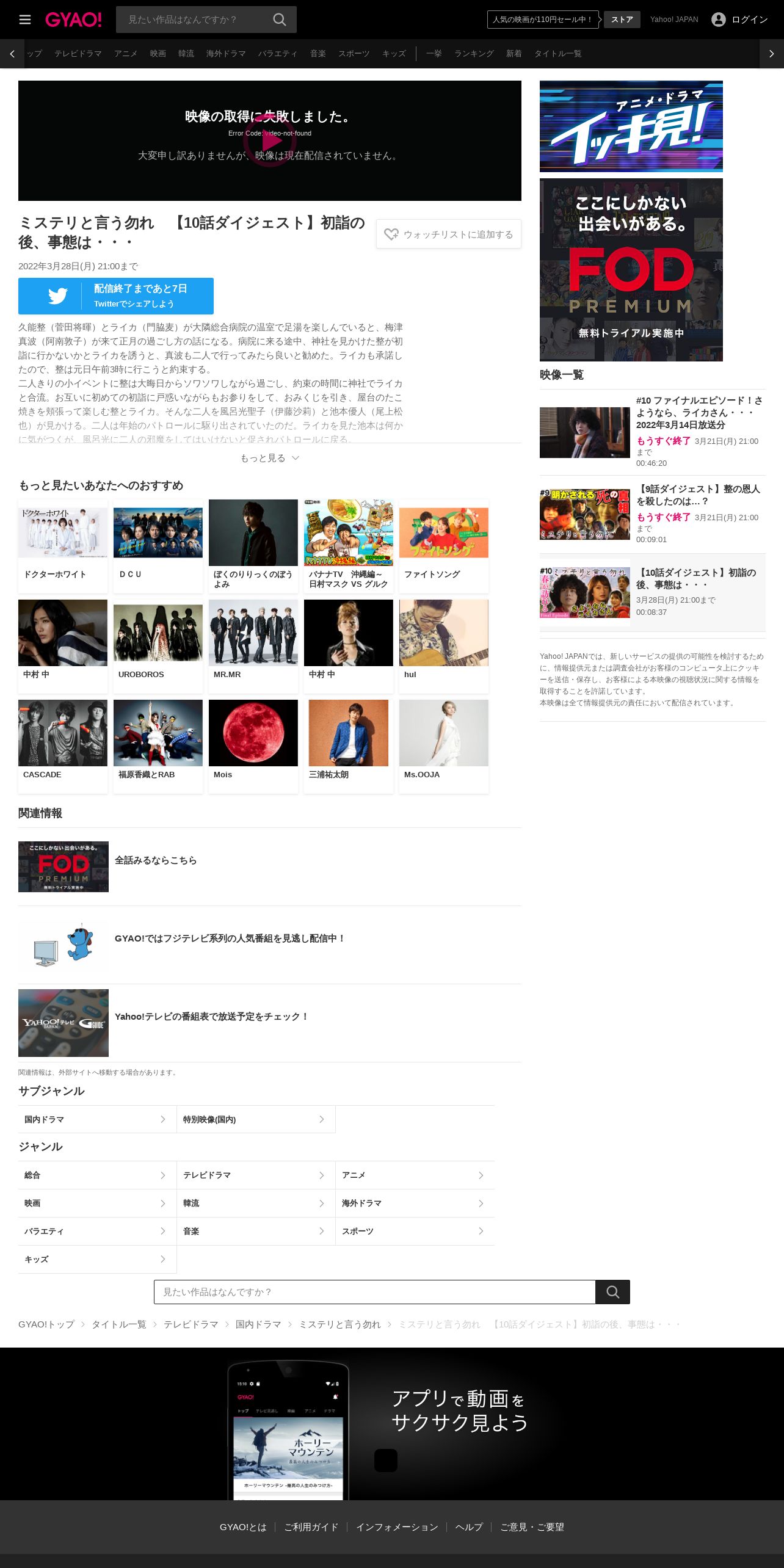Play the video in the player
Viewport: 784px width, 1568px height.
[270, 140]
